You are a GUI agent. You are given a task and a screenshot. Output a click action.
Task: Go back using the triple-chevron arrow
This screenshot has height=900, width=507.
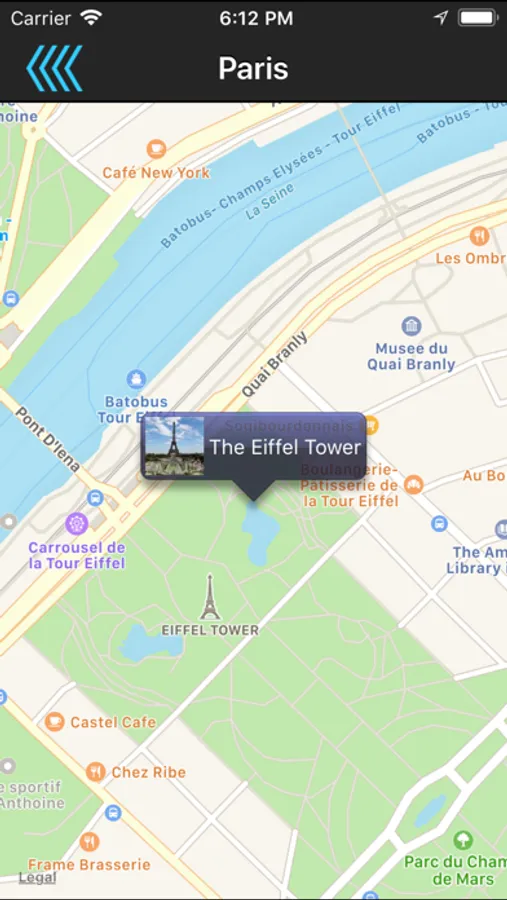tap(54, 68)
